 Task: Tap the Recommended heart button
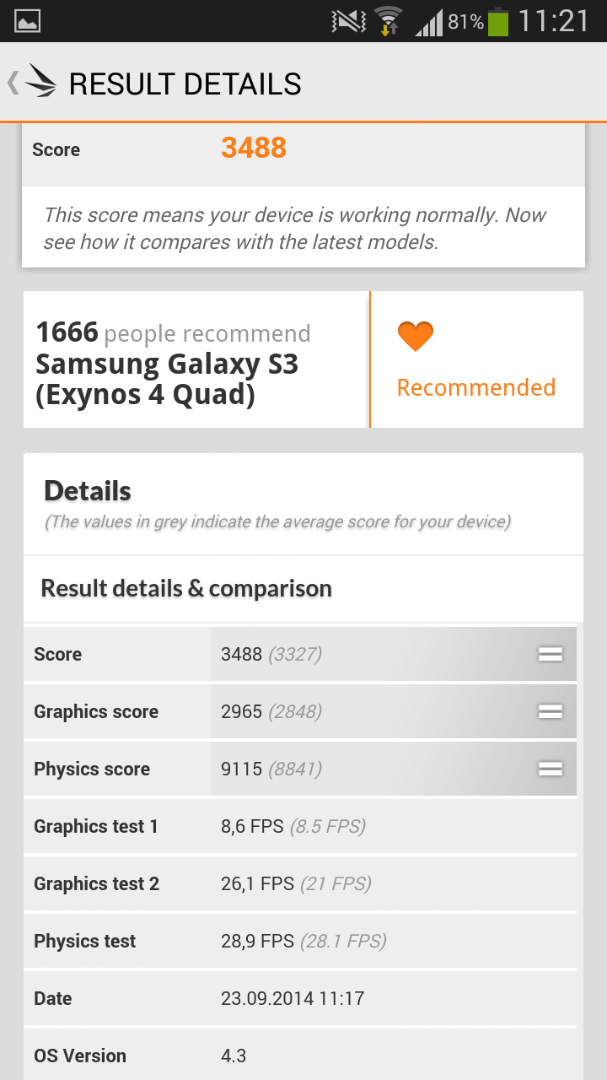coord(477,360)
